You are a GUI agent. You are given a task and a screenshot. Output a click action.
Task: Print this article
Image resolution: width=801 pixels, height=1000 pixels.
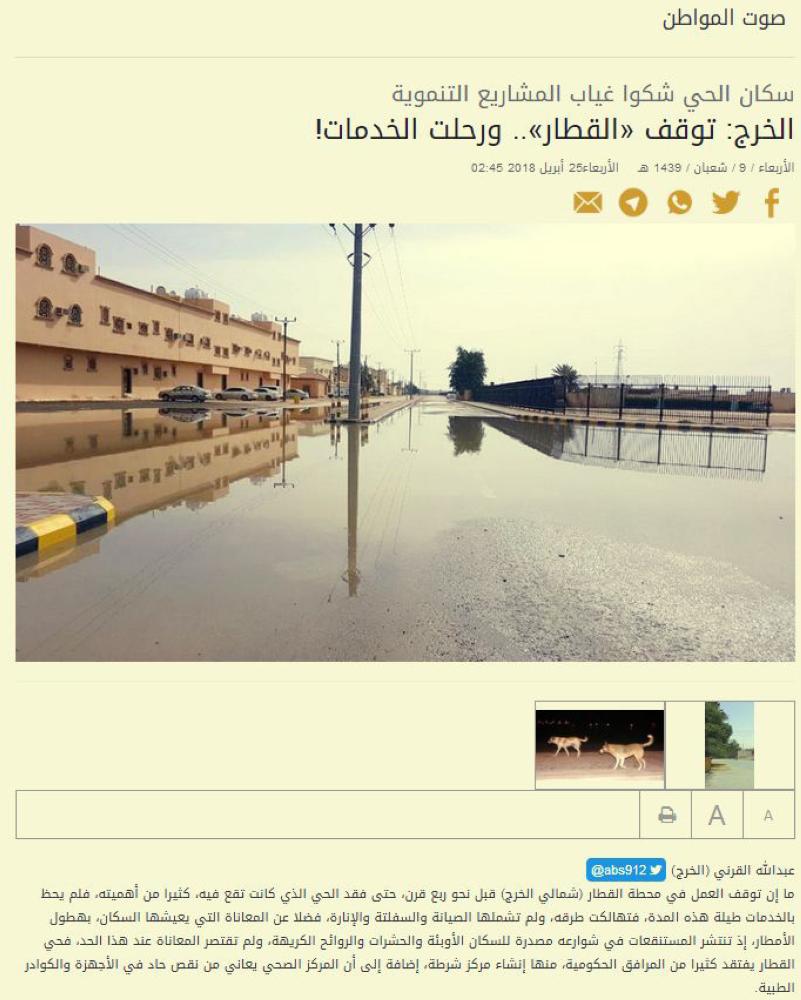(666, 815)
